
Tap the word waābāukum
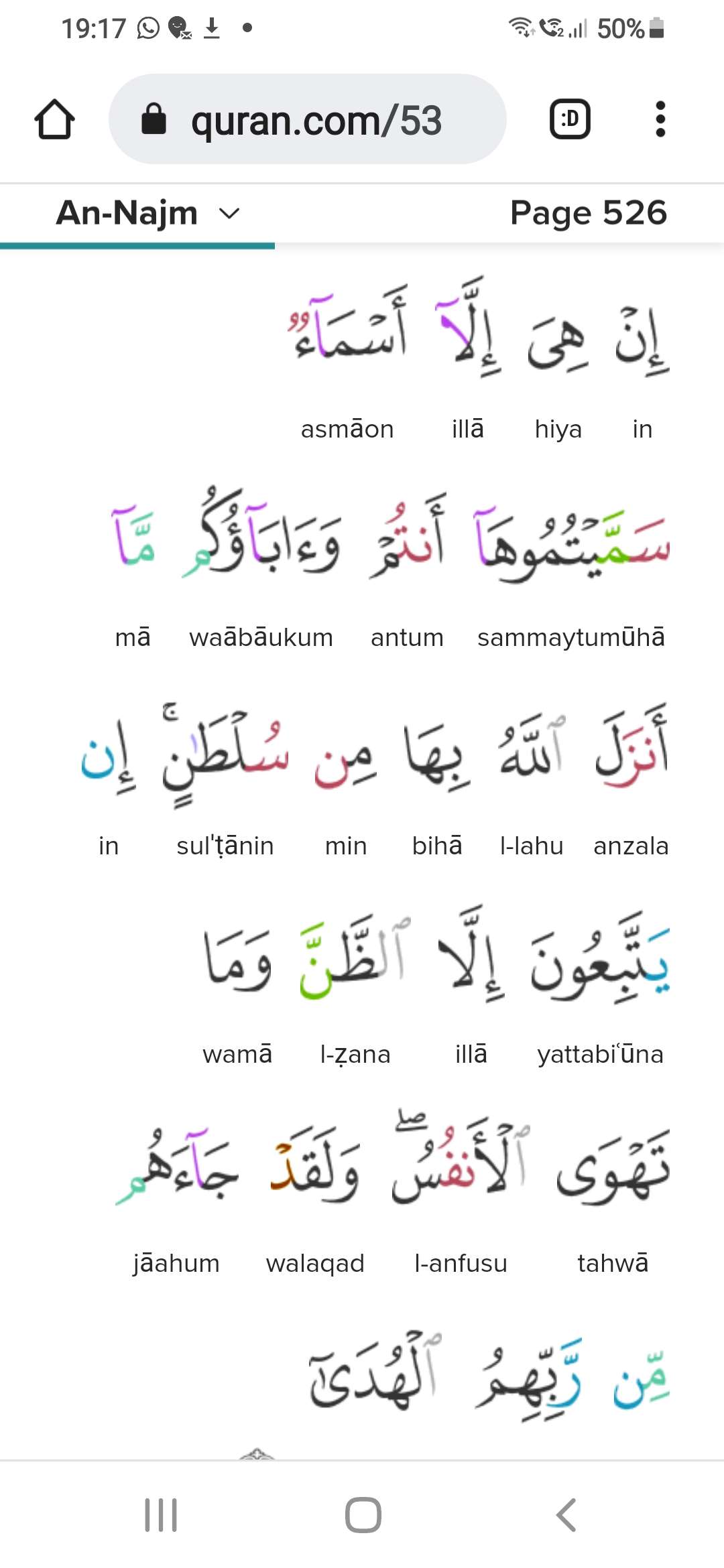pos(261,536)
